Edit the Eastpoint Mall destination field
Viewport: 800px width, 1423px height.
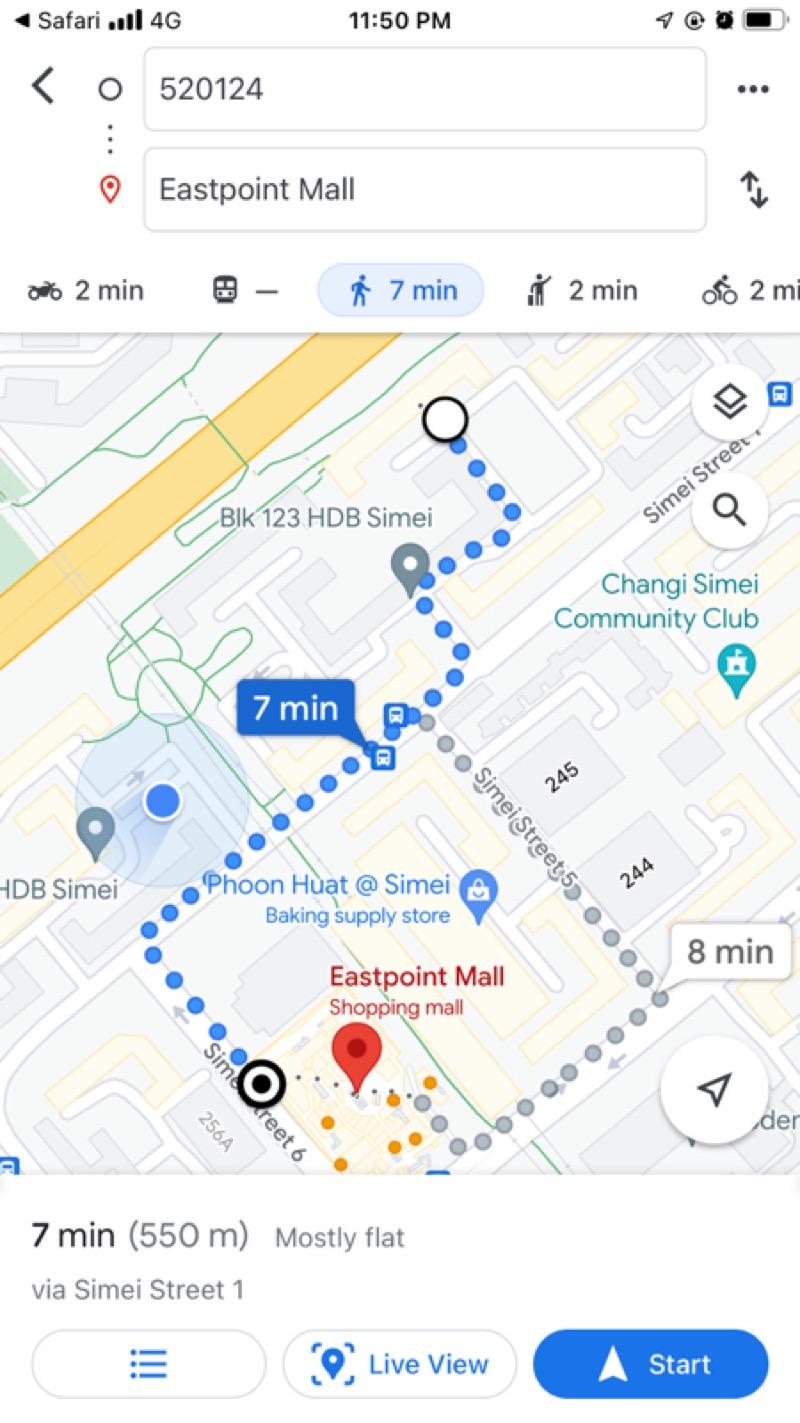(x=424, y=189)
